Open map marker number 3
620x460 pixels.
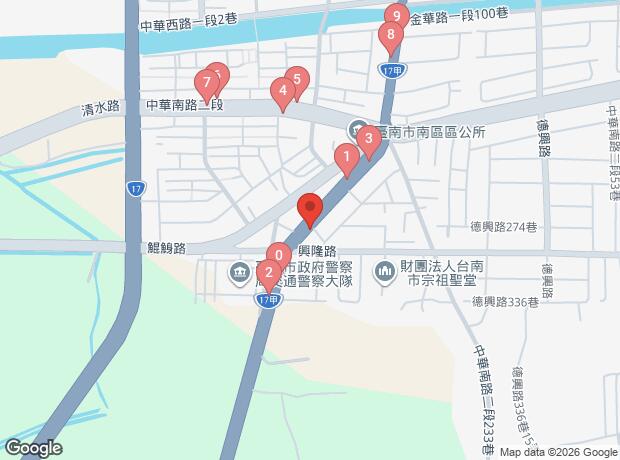368,140
